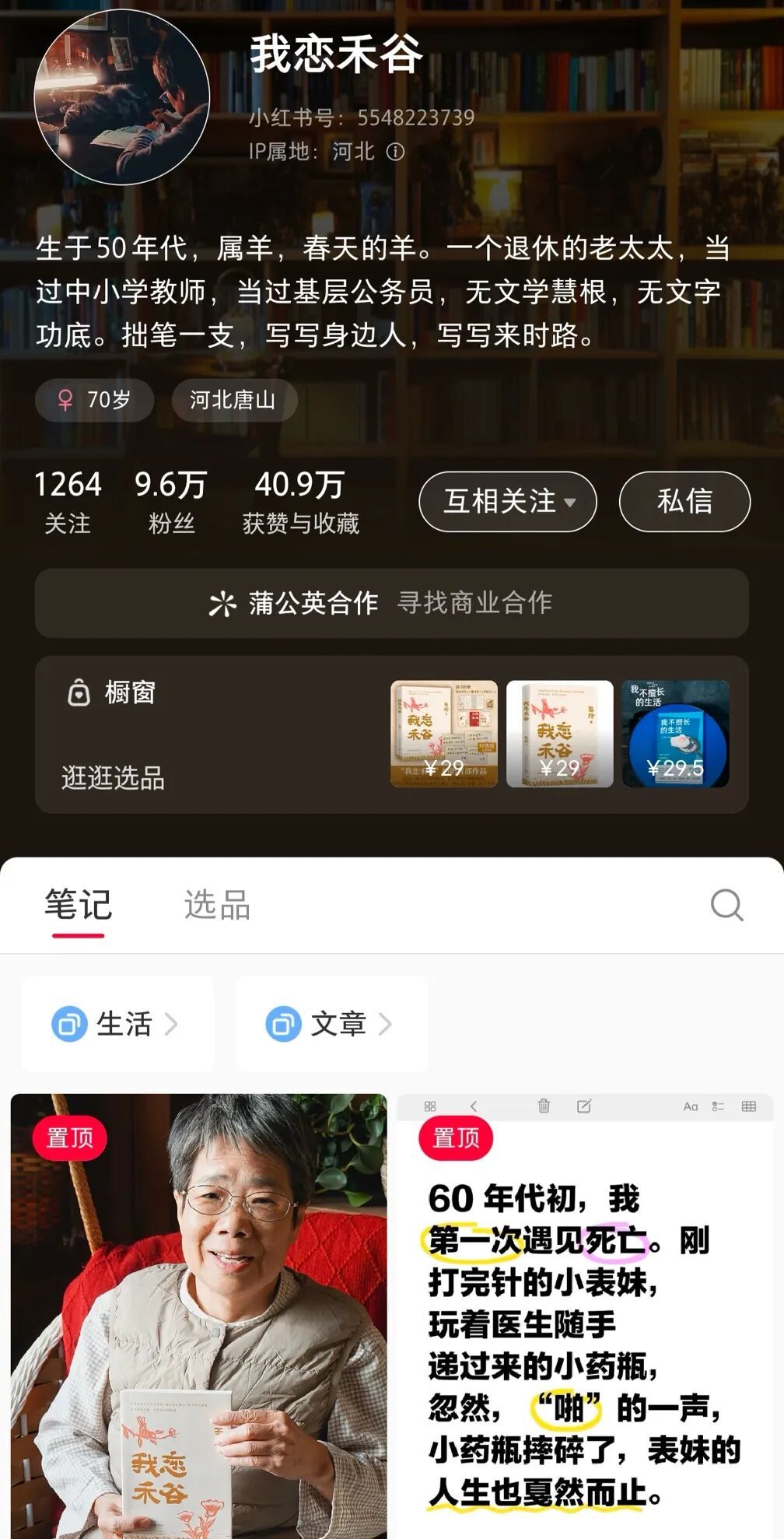
Task: Click the female gender icon in the age tag
Action: click(x=66, y=399)
